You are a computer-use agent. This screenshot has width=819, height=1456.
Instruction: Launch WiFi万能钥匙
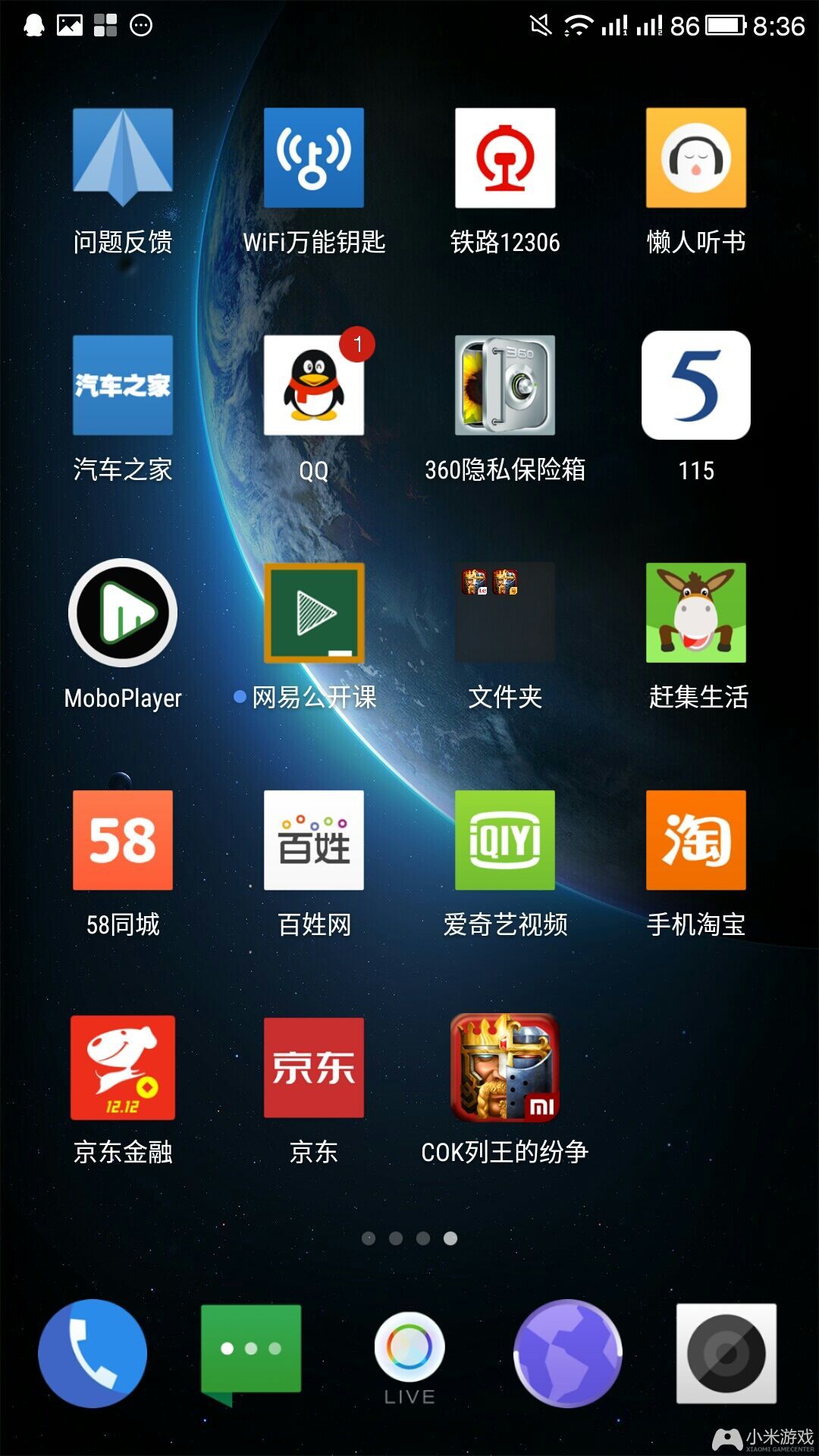point(314,158)
